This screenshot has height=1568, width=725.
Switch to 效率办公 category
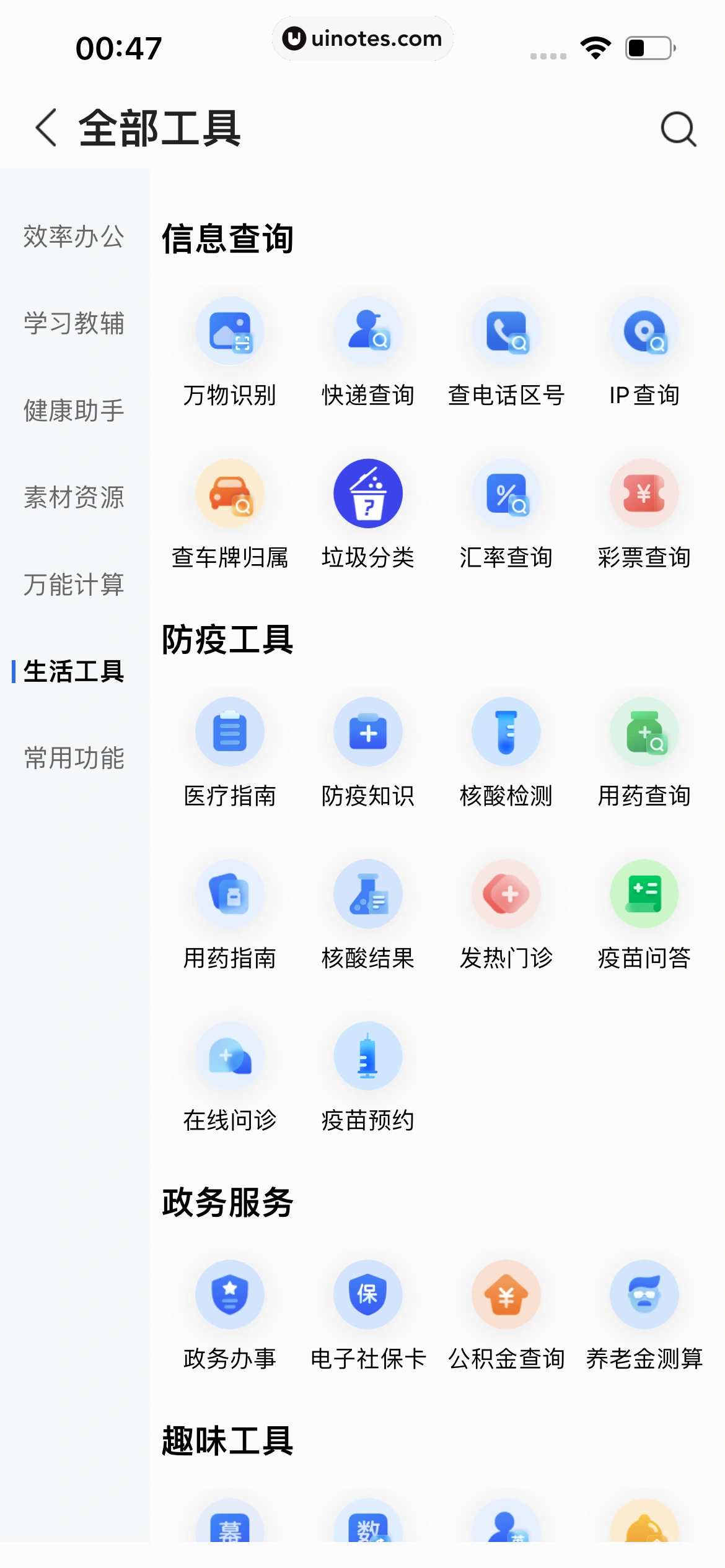point(74,237)
